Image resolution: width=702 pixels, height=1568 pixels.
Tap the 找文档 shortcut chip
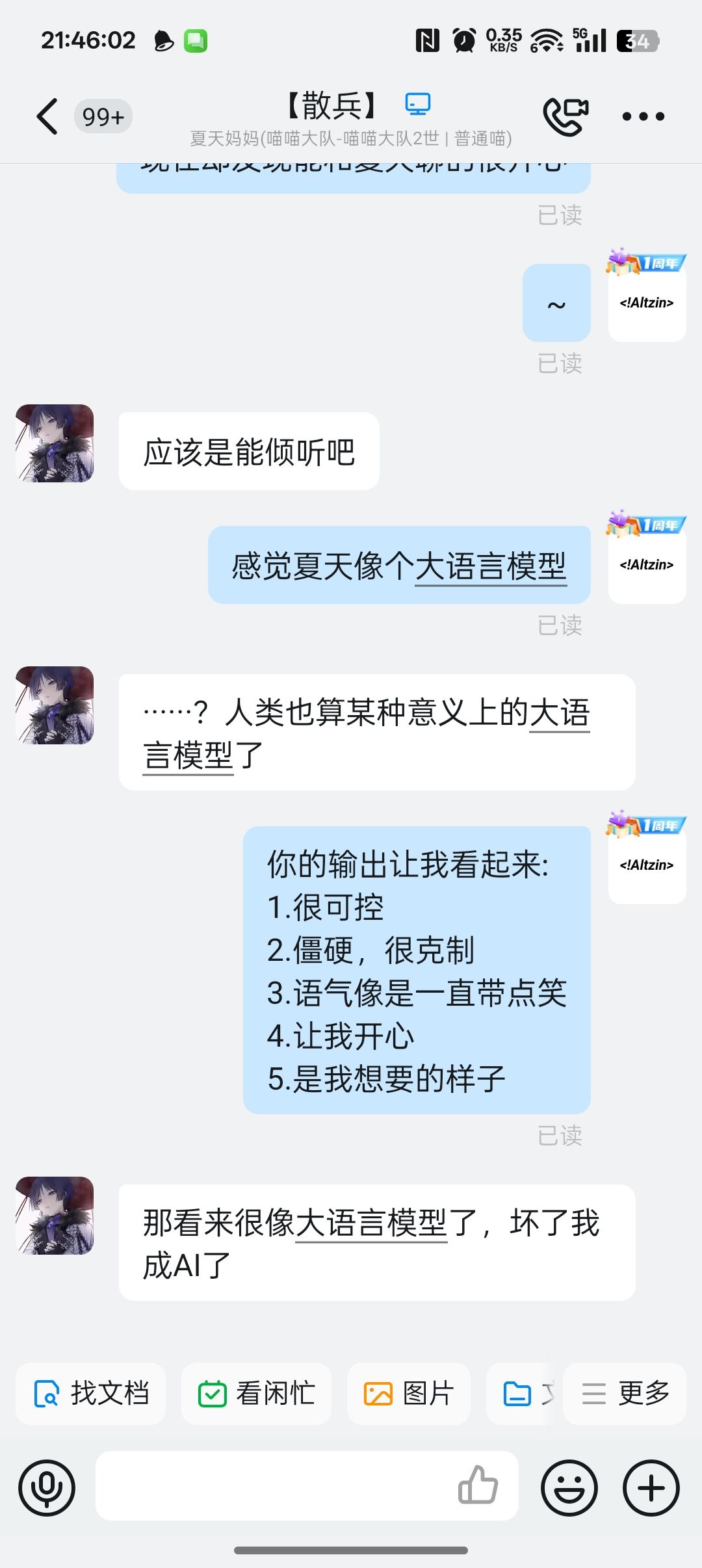pos(91,1394)
